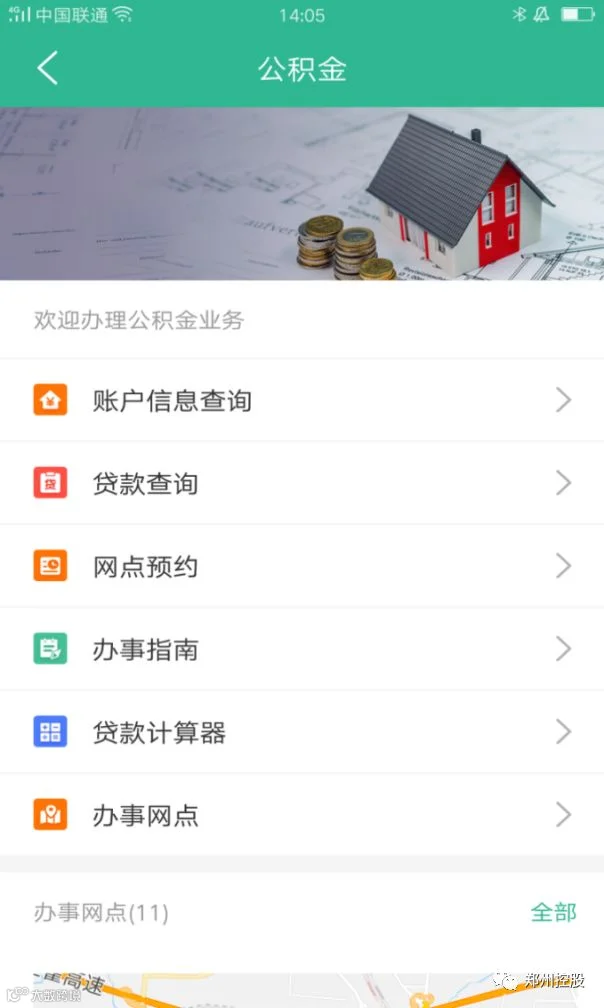
Task: Open the 贷款查询 row
Action: tap(302, 483)
